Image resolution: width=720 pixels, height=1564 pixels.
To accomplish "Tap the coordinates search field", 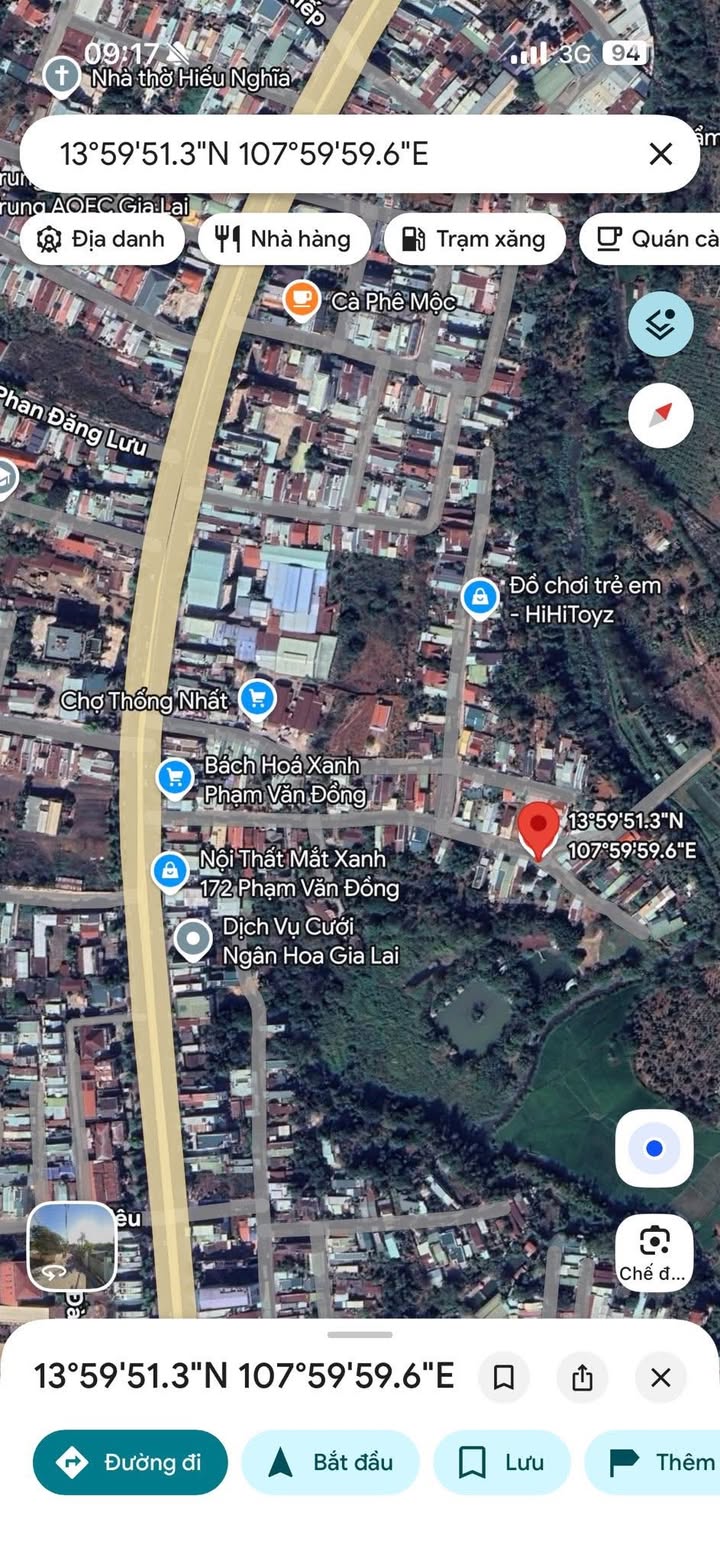I will pyautogui.click(x=330, y=154).
